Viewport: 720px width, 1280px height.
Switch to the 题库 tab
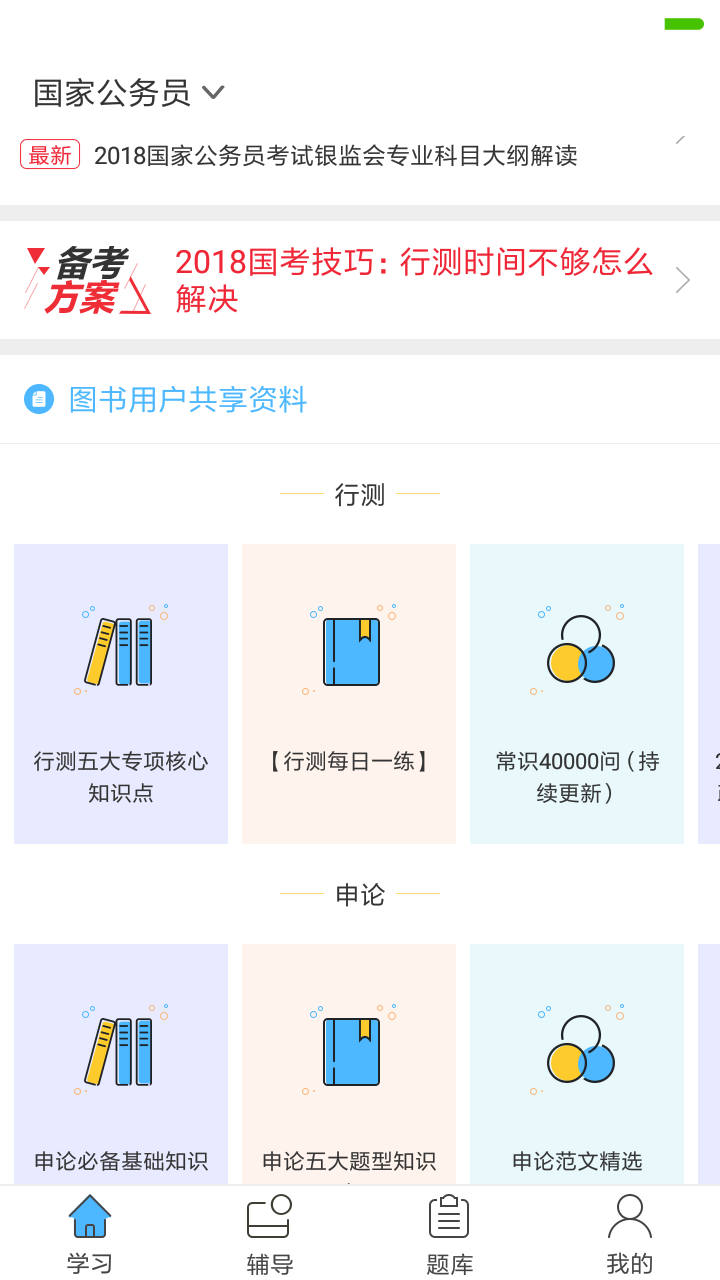(450, 1234)
